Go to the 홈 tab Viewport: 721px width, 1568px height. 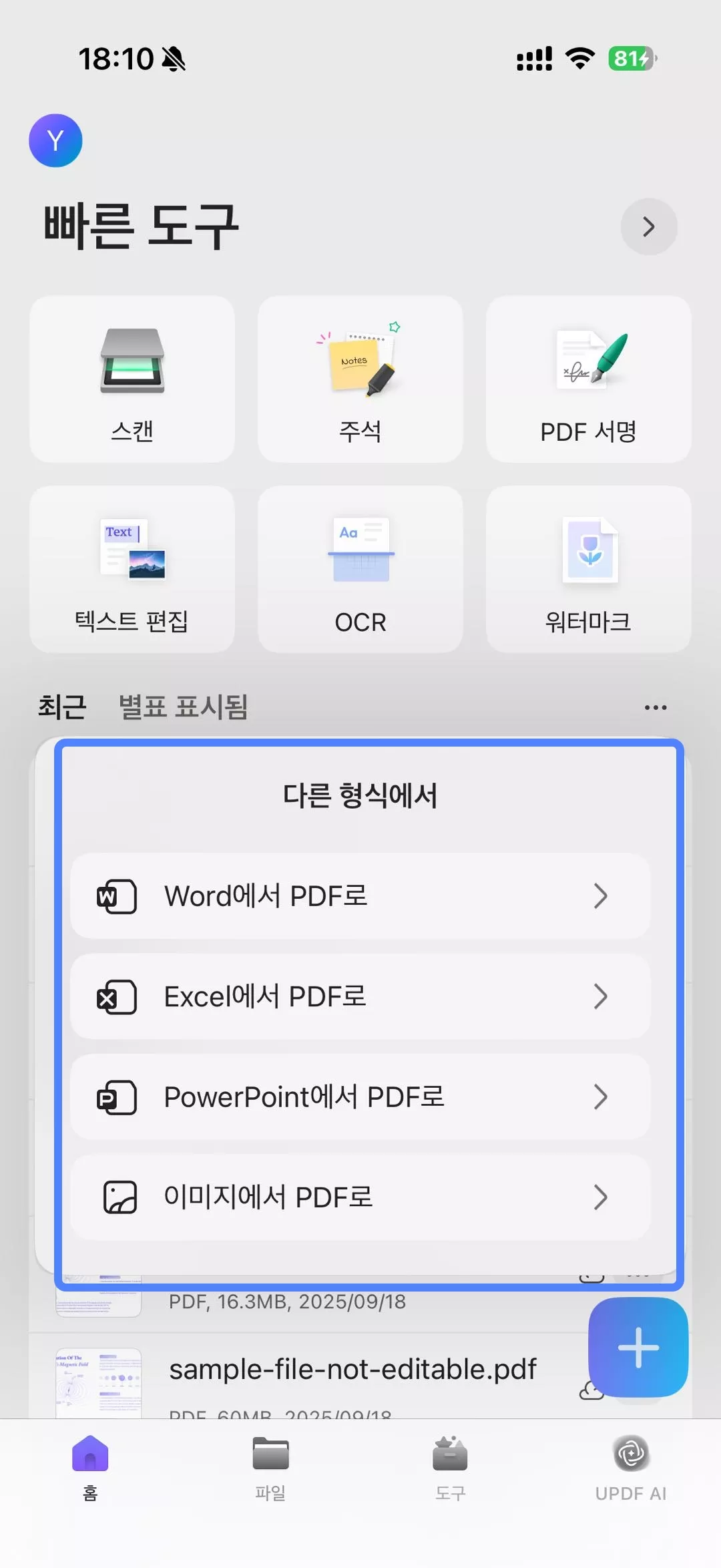point(90,1467)
